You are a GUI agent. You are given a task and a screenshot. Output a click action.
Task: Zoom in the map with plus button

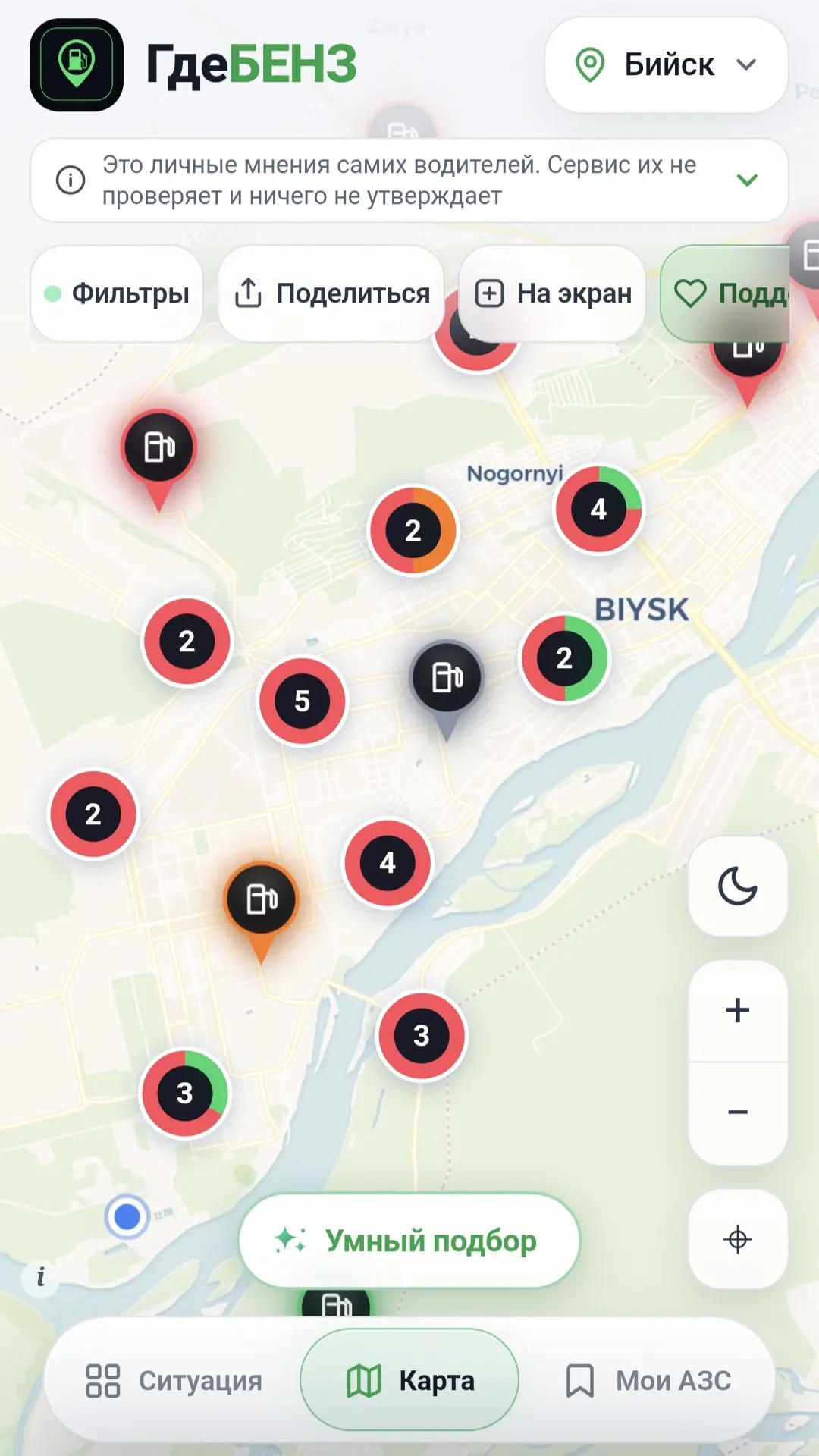click(x=737, y=1011)
